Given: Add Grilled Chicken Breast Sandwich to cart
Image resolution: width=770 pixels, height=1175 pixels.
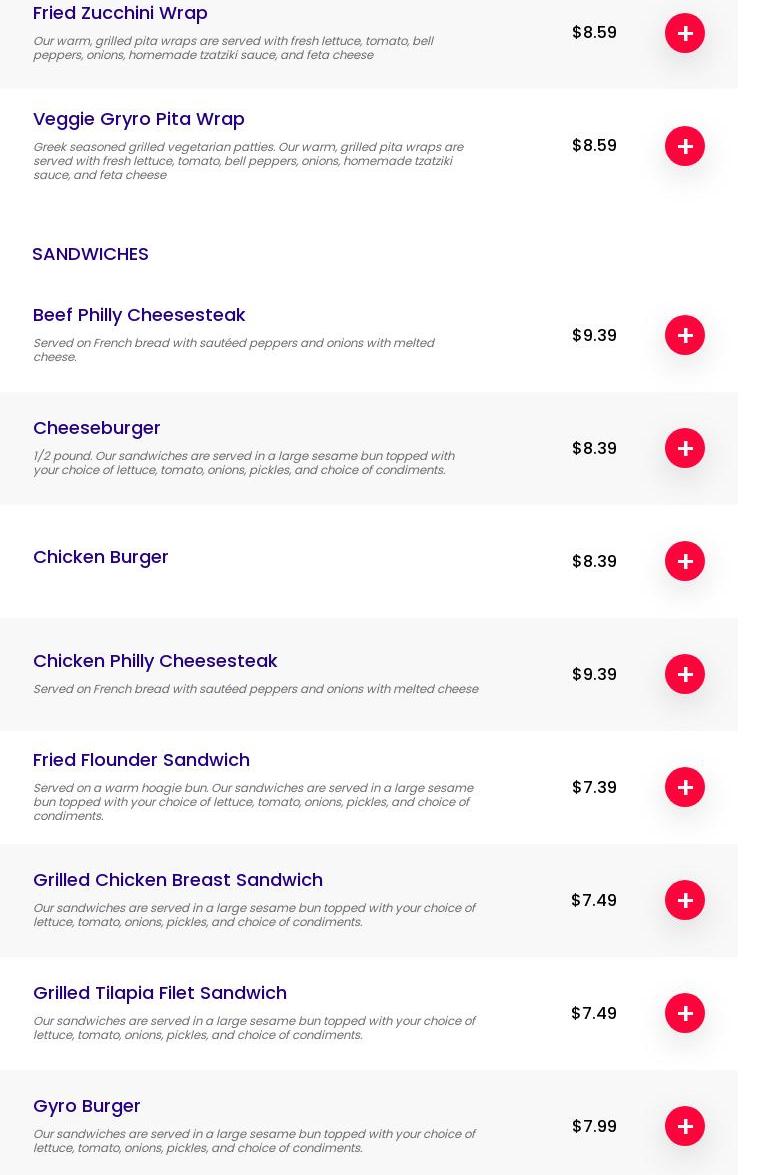Looking at the screenshot, I should (x=685, y=900).
